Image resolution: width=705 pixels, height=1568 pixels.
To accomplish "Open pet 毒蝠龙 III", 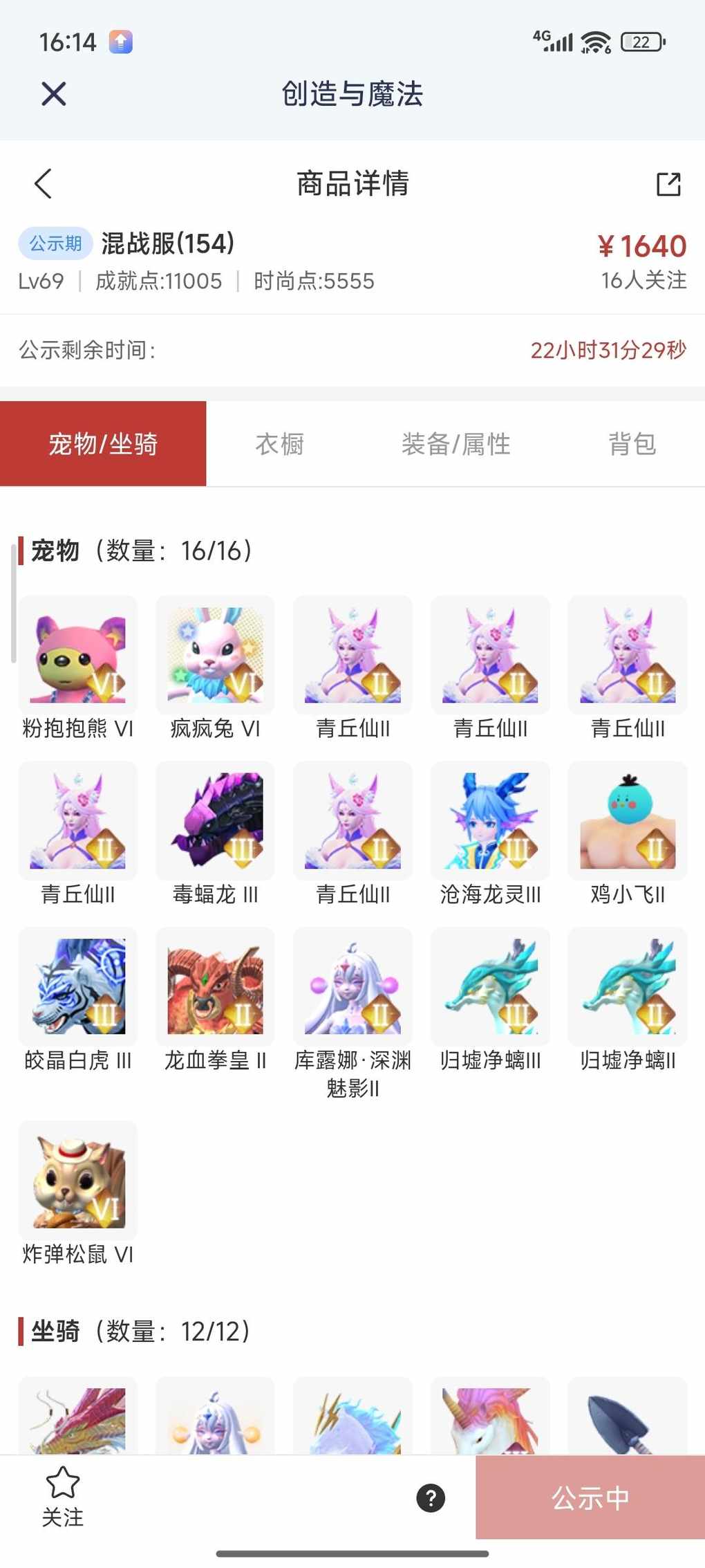I will [x=215, y=820].
